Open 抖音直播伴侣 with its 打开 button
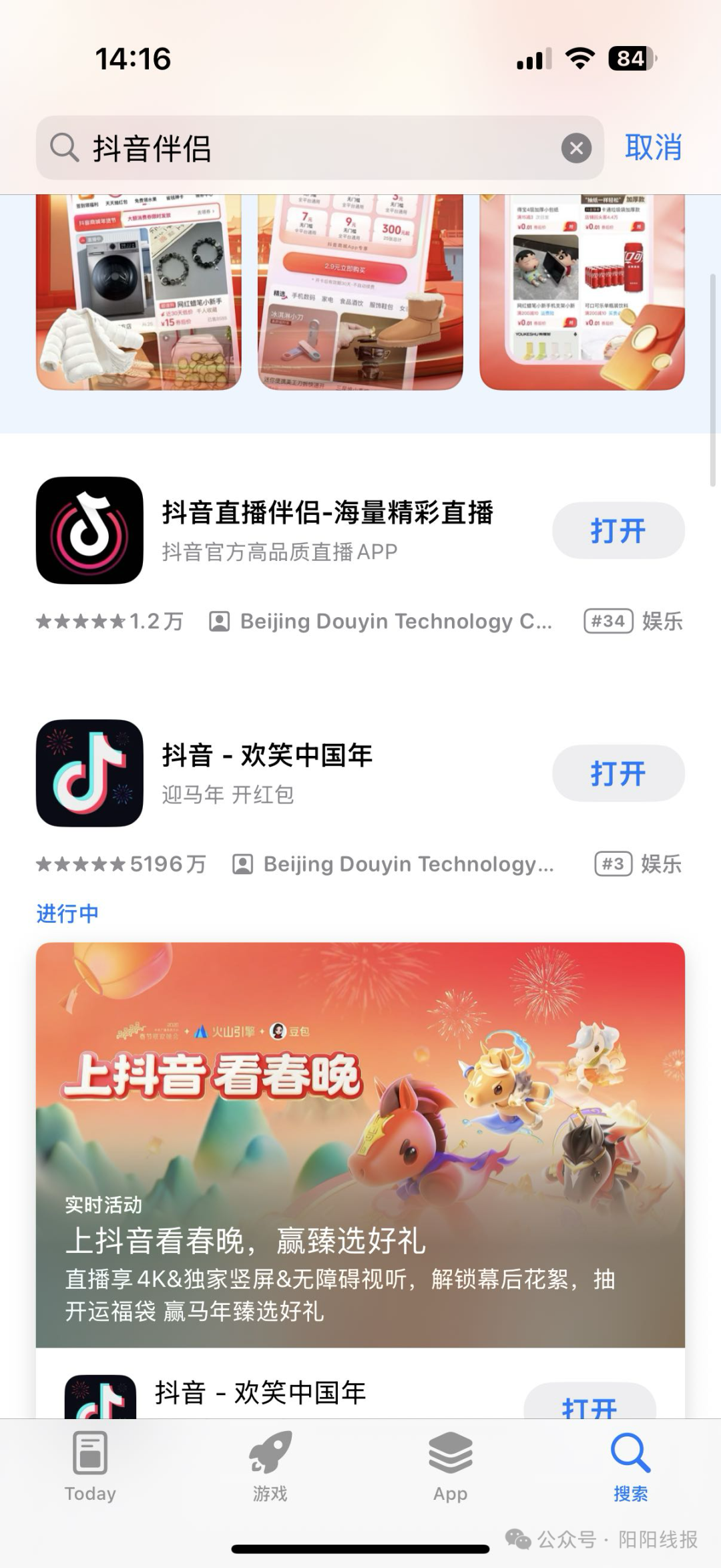This screenshot has height=1568, width=721. click(x=618, y=530)
